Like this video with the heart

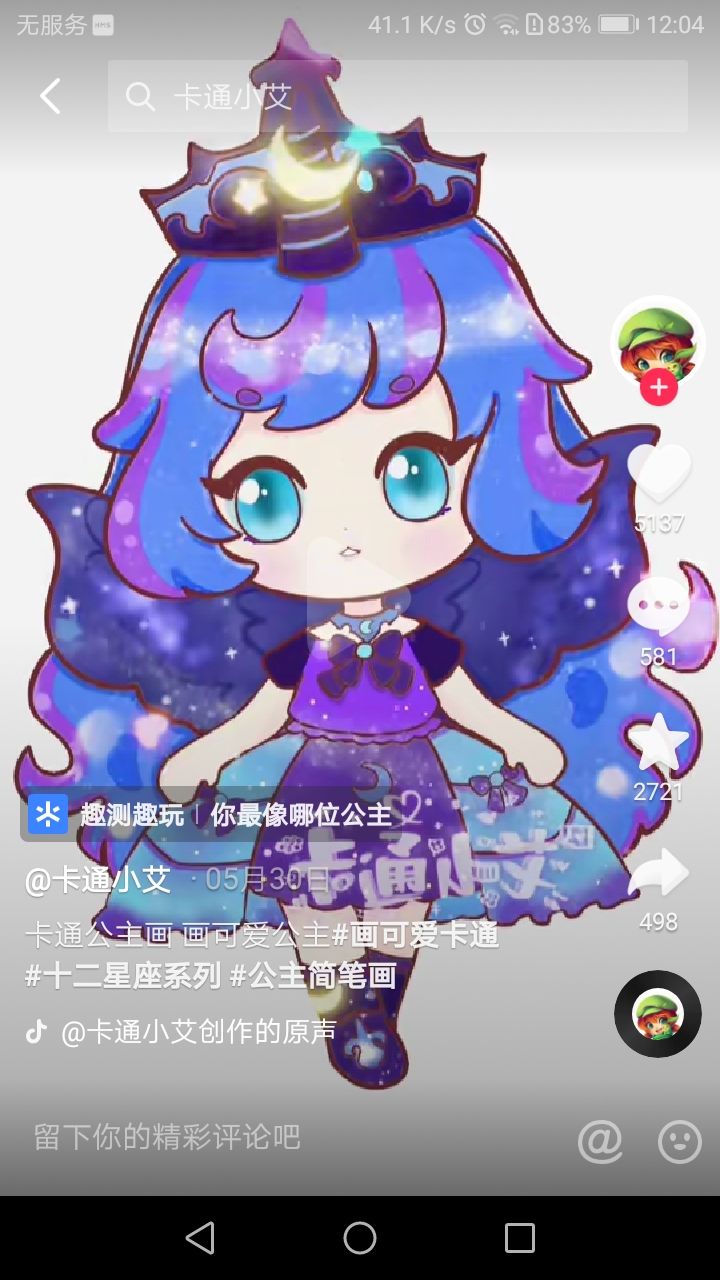659,473
